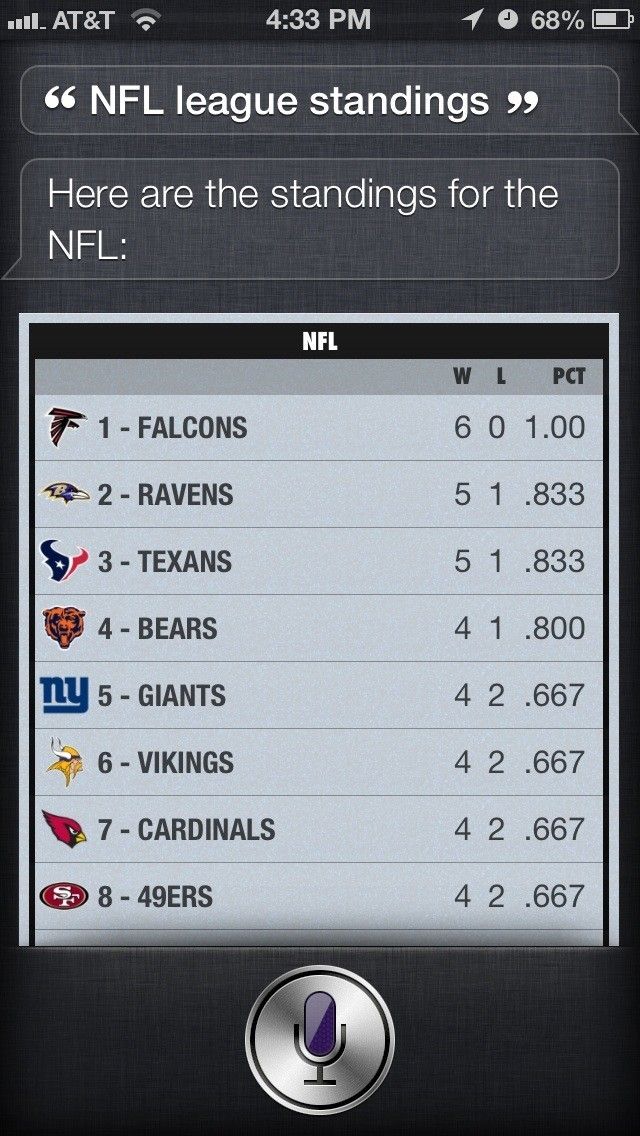Open the Vikings standings row
Image resolution: width=640 pixels, height=1136 pixels.
click(320, 762)
